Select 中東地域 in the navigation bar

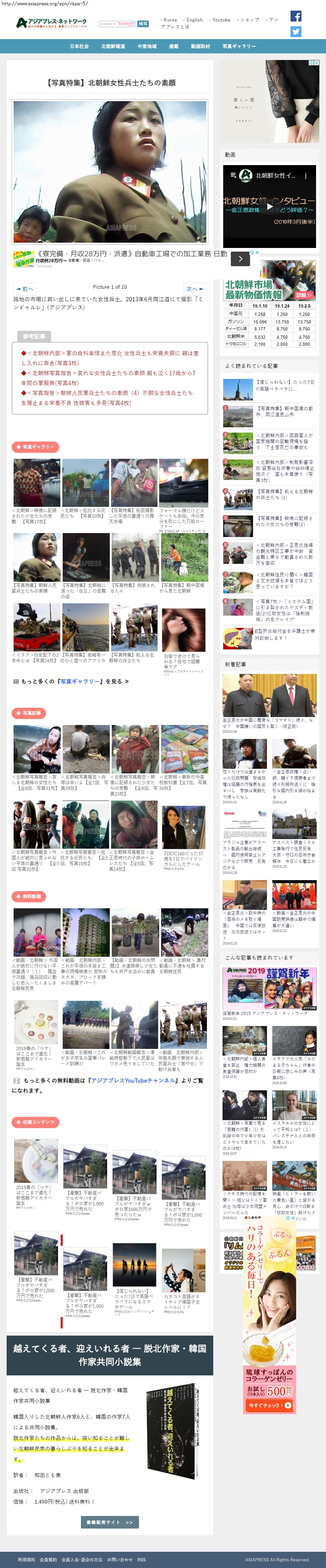147,46
